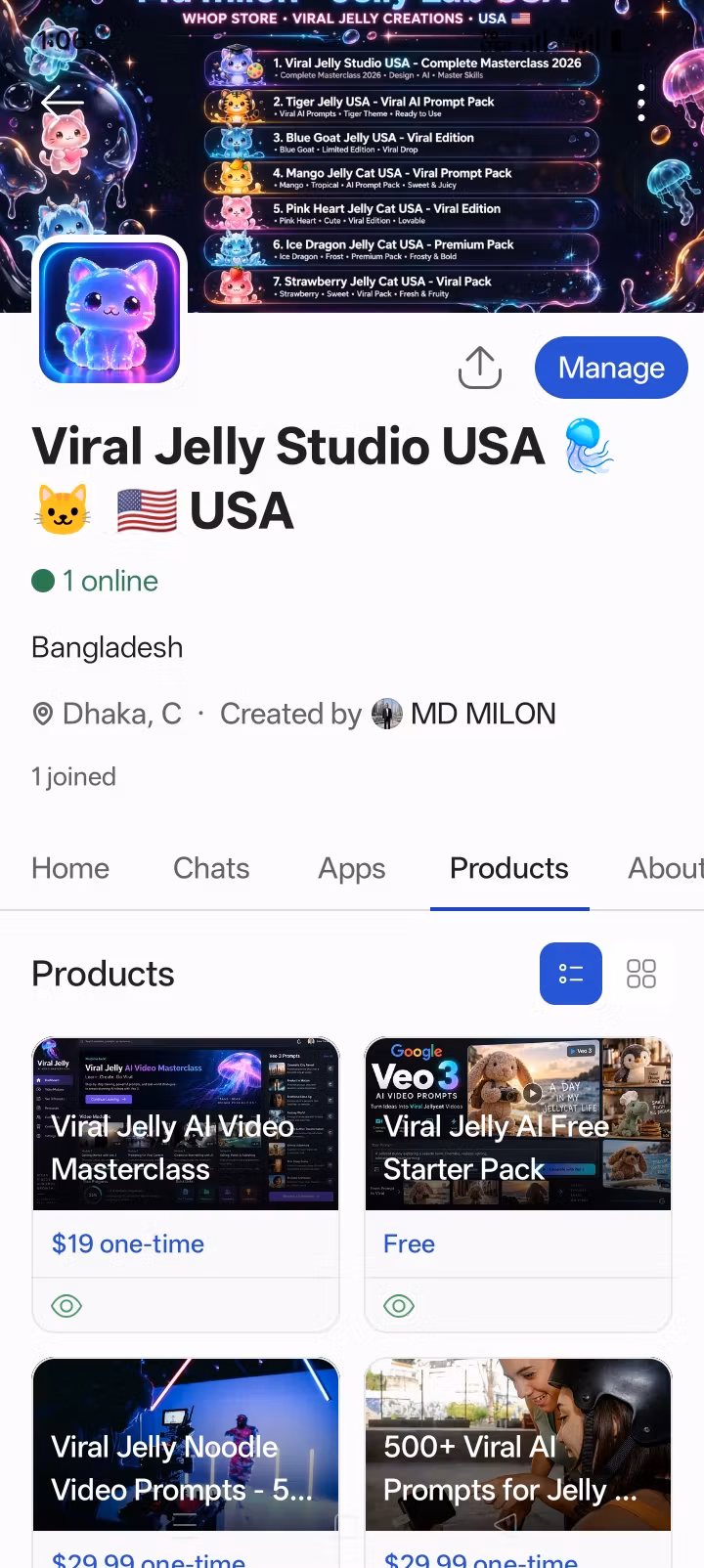Switch products to grid view

(641, 974)
